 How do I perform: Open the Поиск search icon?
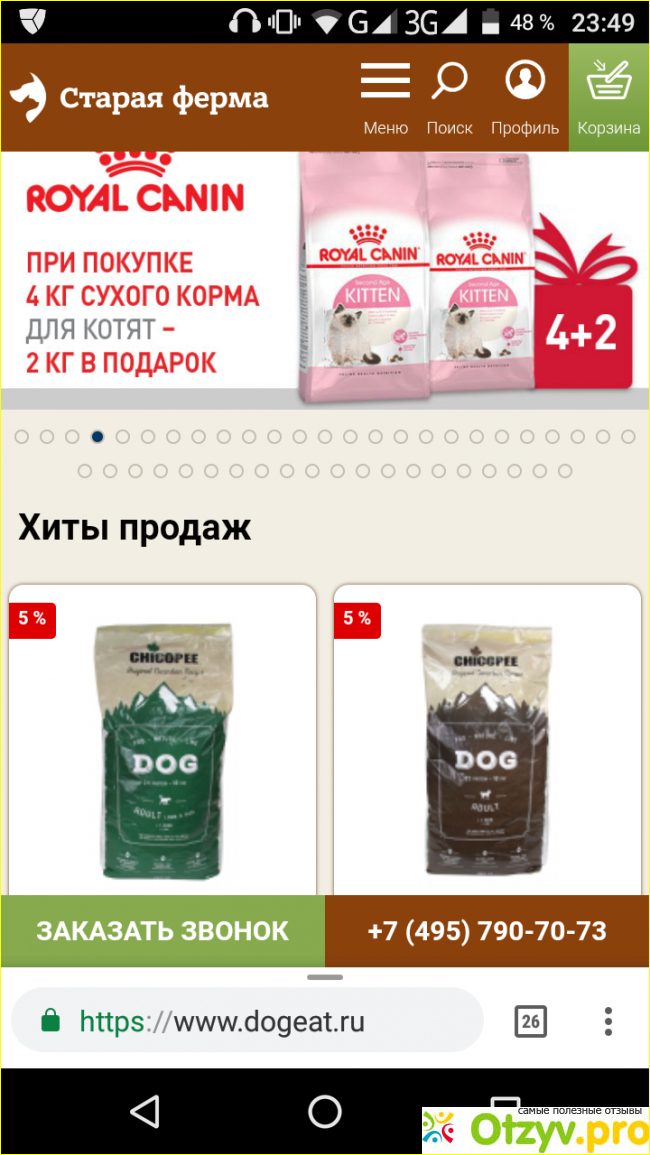point(449,97)
